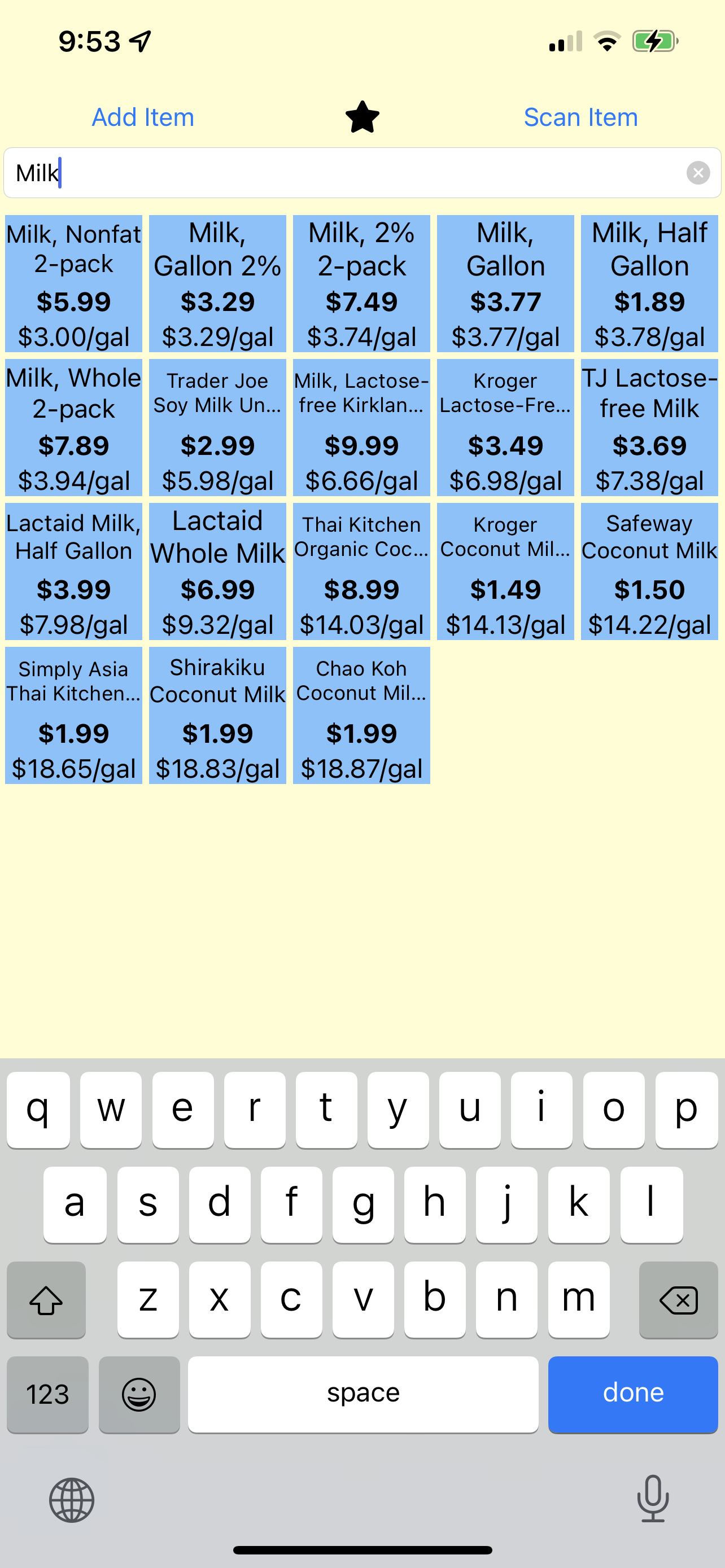Open Trader Joe Soy Milk item
Viewport: 725px width, 1568px height.
pyautogui.click(x=217, y=427)
